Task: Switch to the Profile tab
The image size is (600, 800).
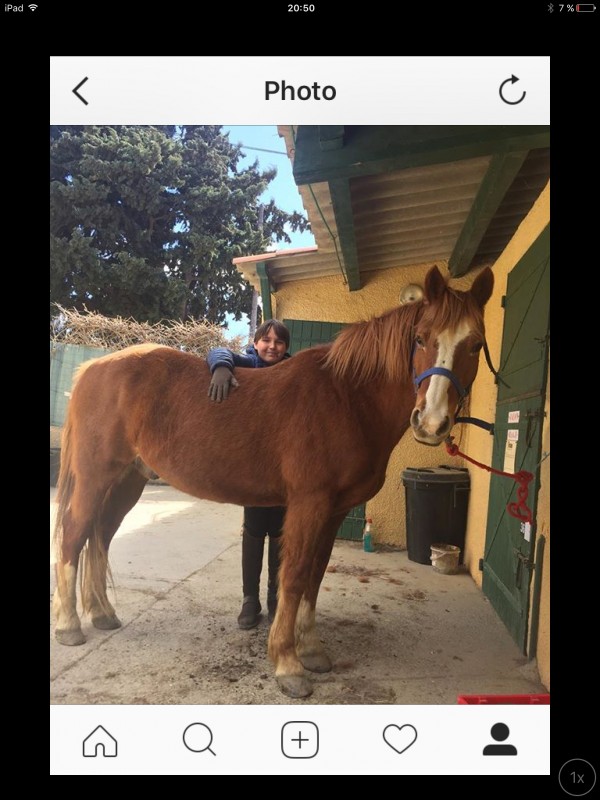Action: [500, 740]
